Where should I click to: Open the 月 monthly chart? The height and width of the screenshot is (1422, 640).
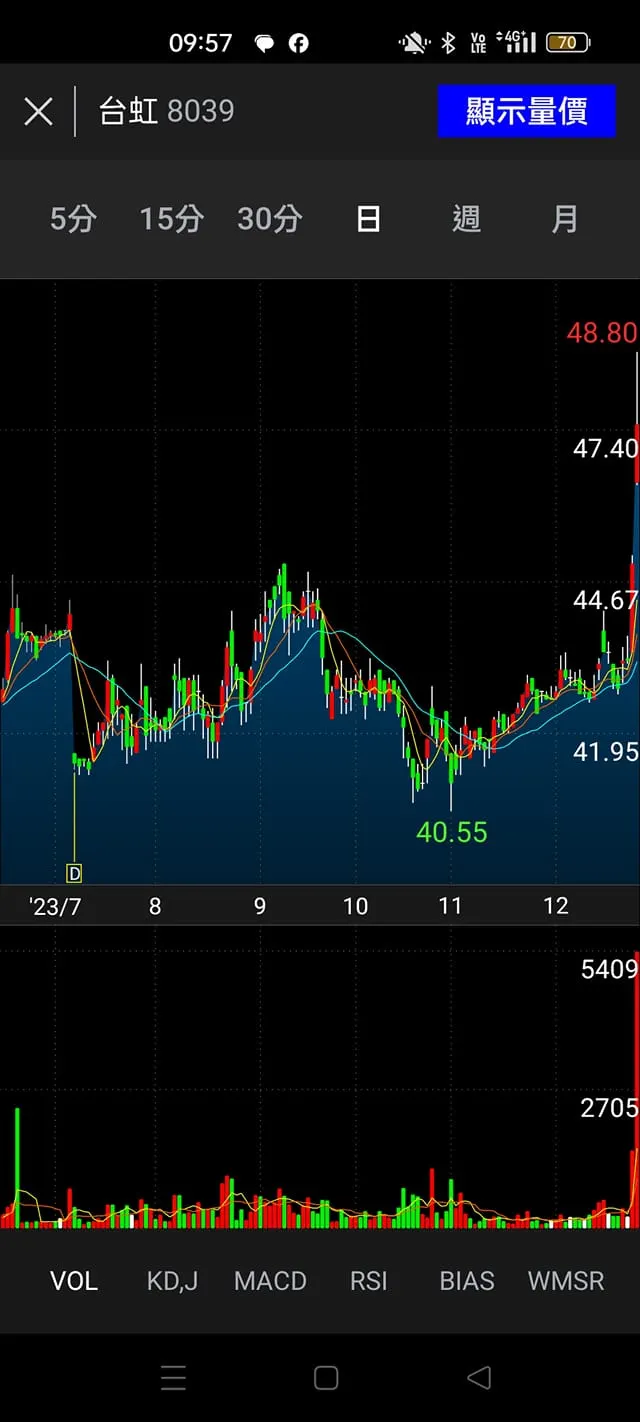pyautogui.click(x=565, y=219)
